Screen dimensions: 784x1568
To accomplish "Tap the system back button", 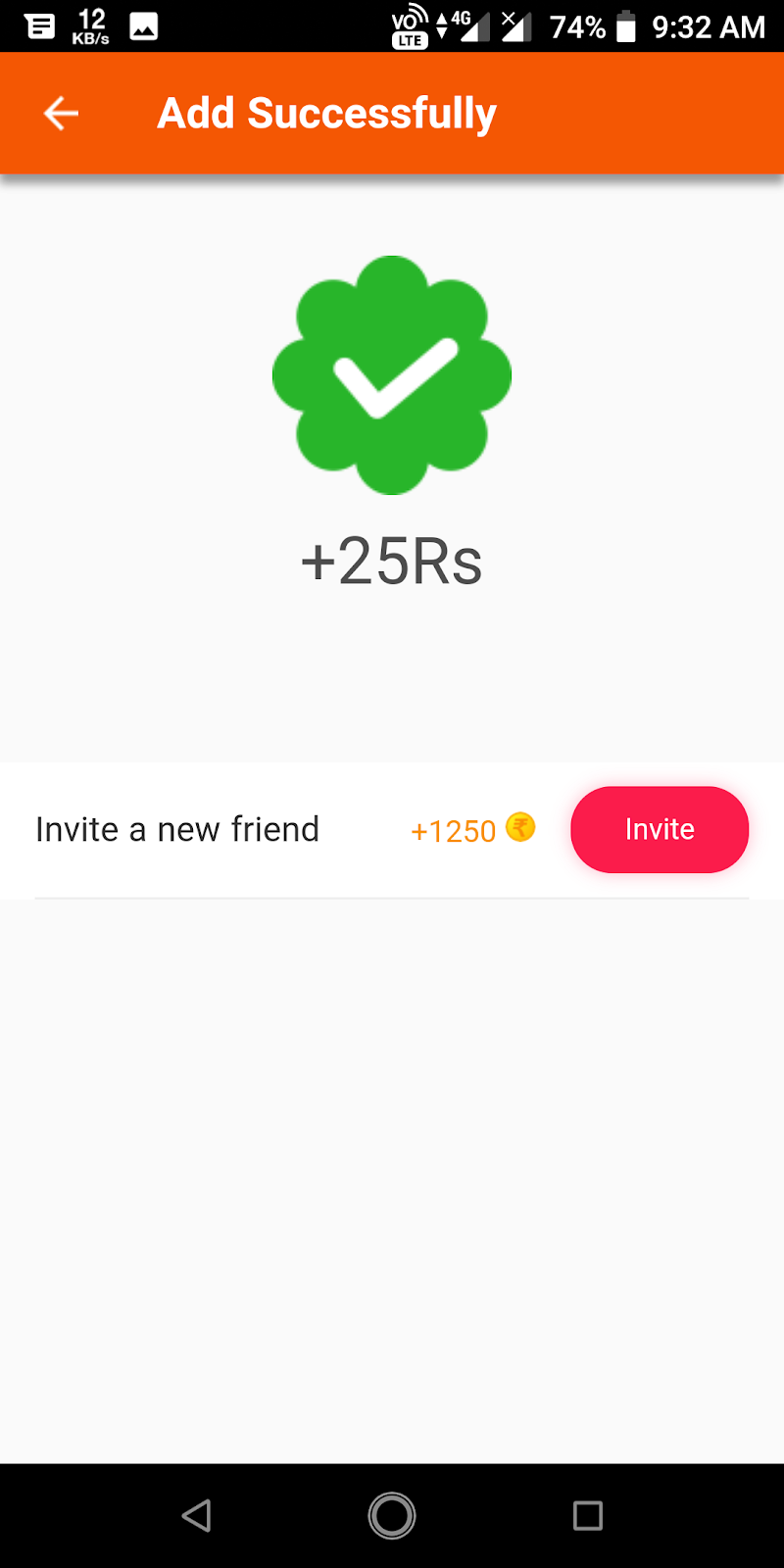I will (x=197, y=1515).
